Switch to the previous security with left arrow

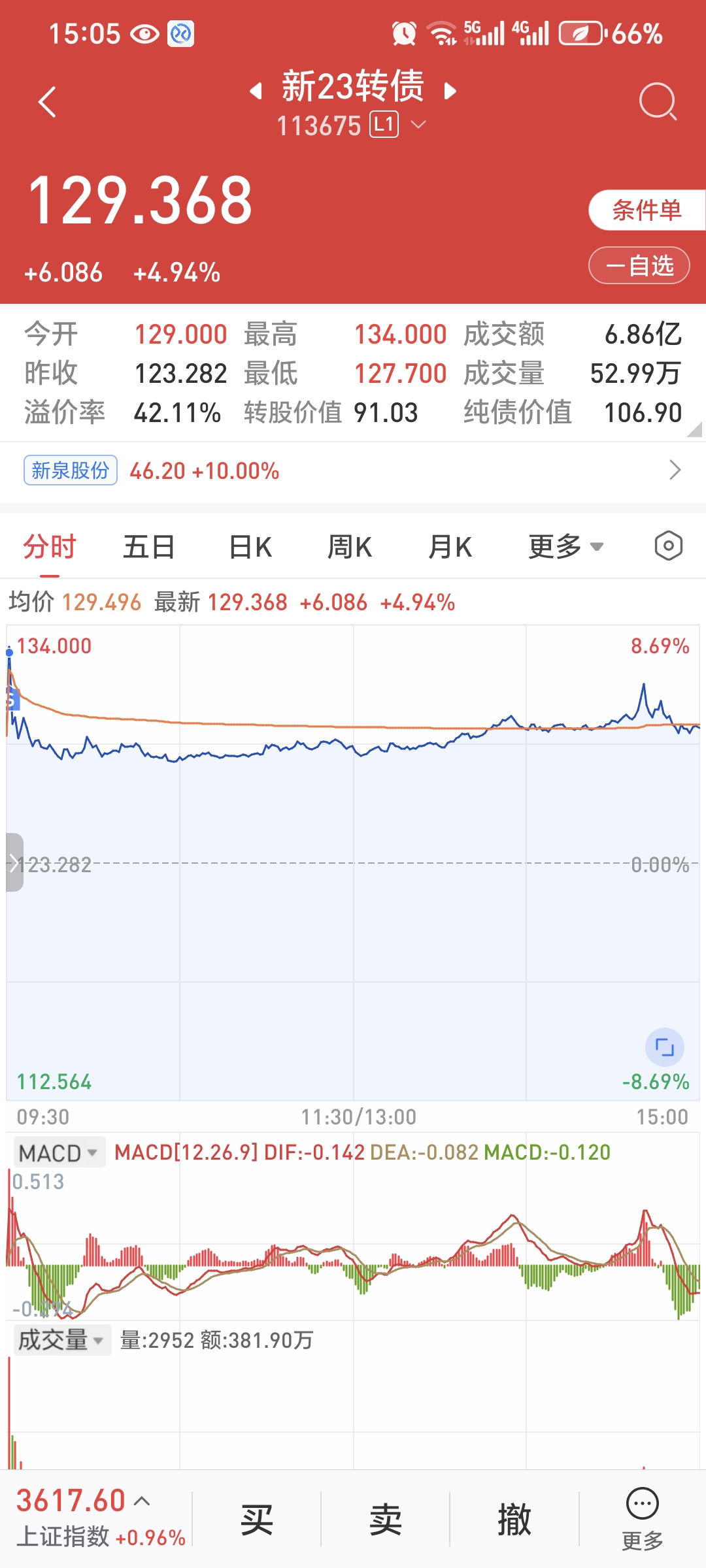pyautogui.click(x=256, y=91)
